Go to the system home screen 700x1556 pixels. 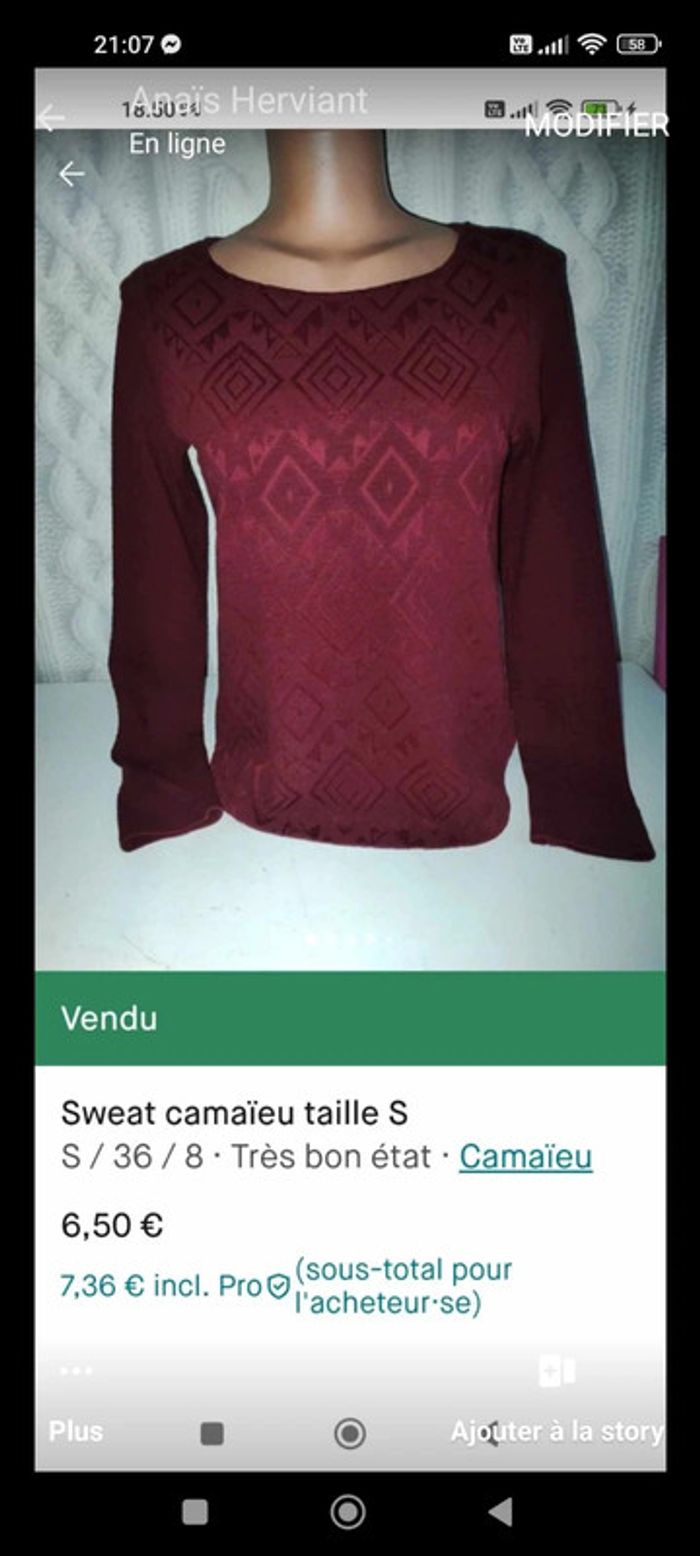pyautogui.click(x=348, y=1511)
